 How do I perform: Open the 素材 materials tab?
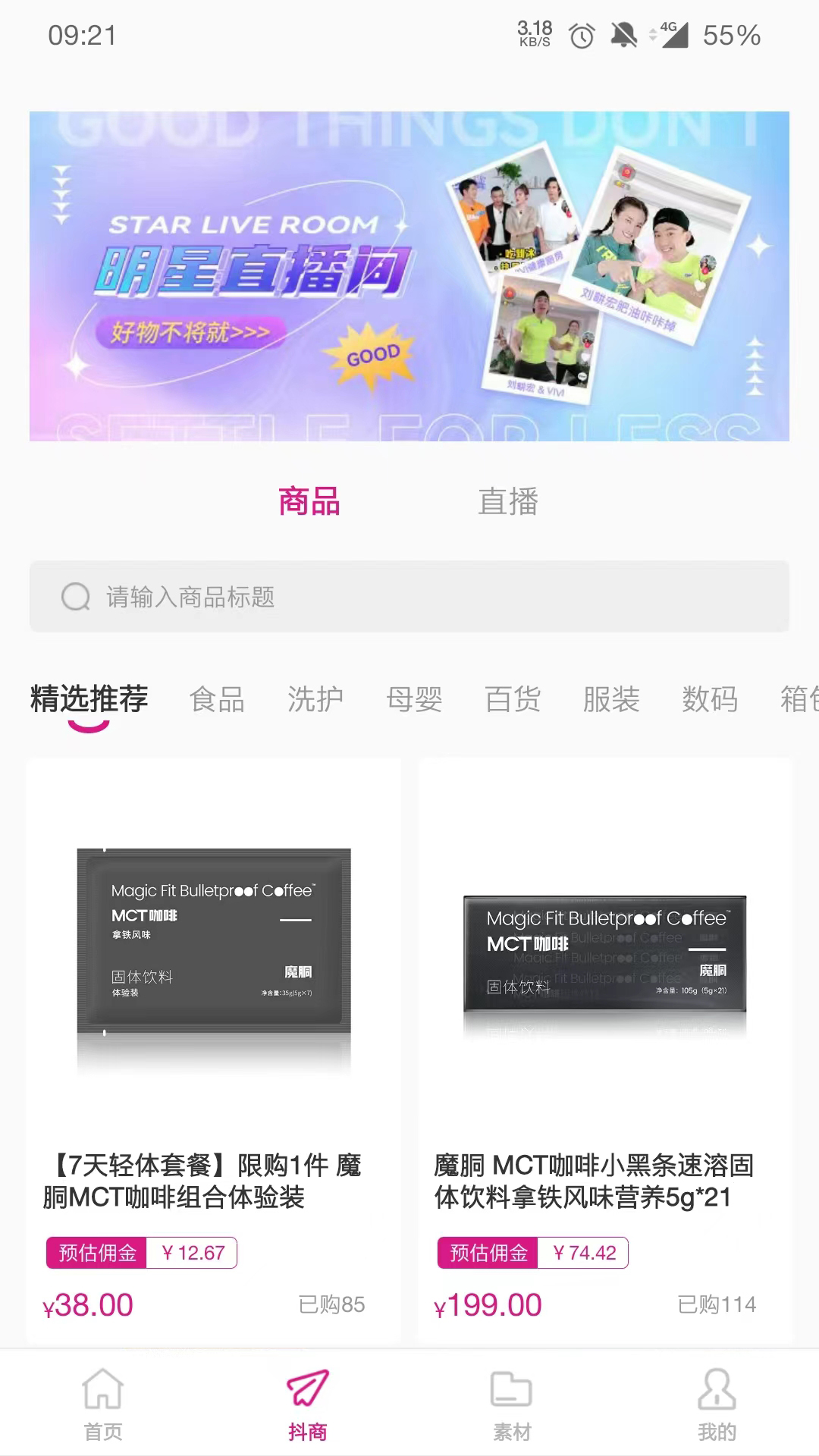pyautogui.click(x=512, y=1404)
